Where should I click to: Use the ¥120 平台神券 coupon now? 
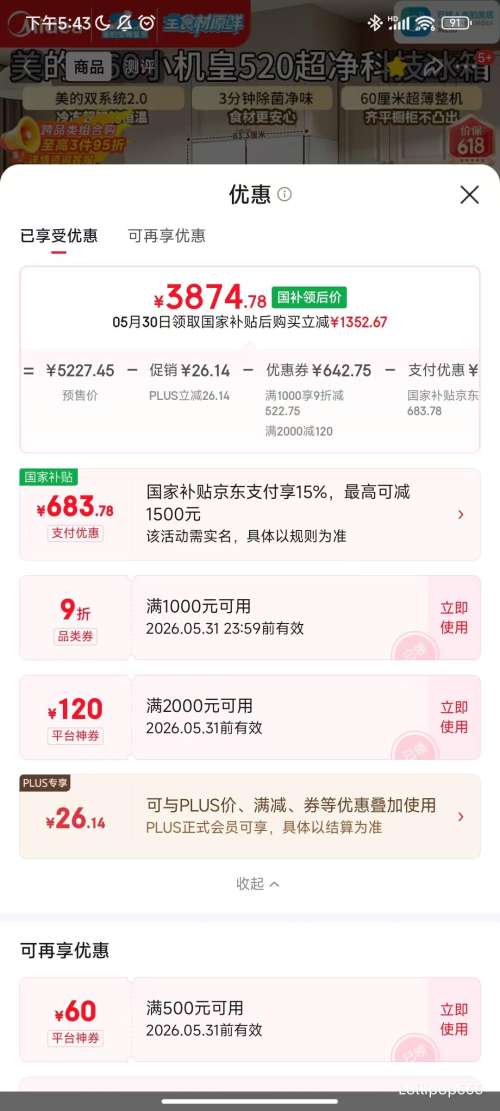click(454, 717)
